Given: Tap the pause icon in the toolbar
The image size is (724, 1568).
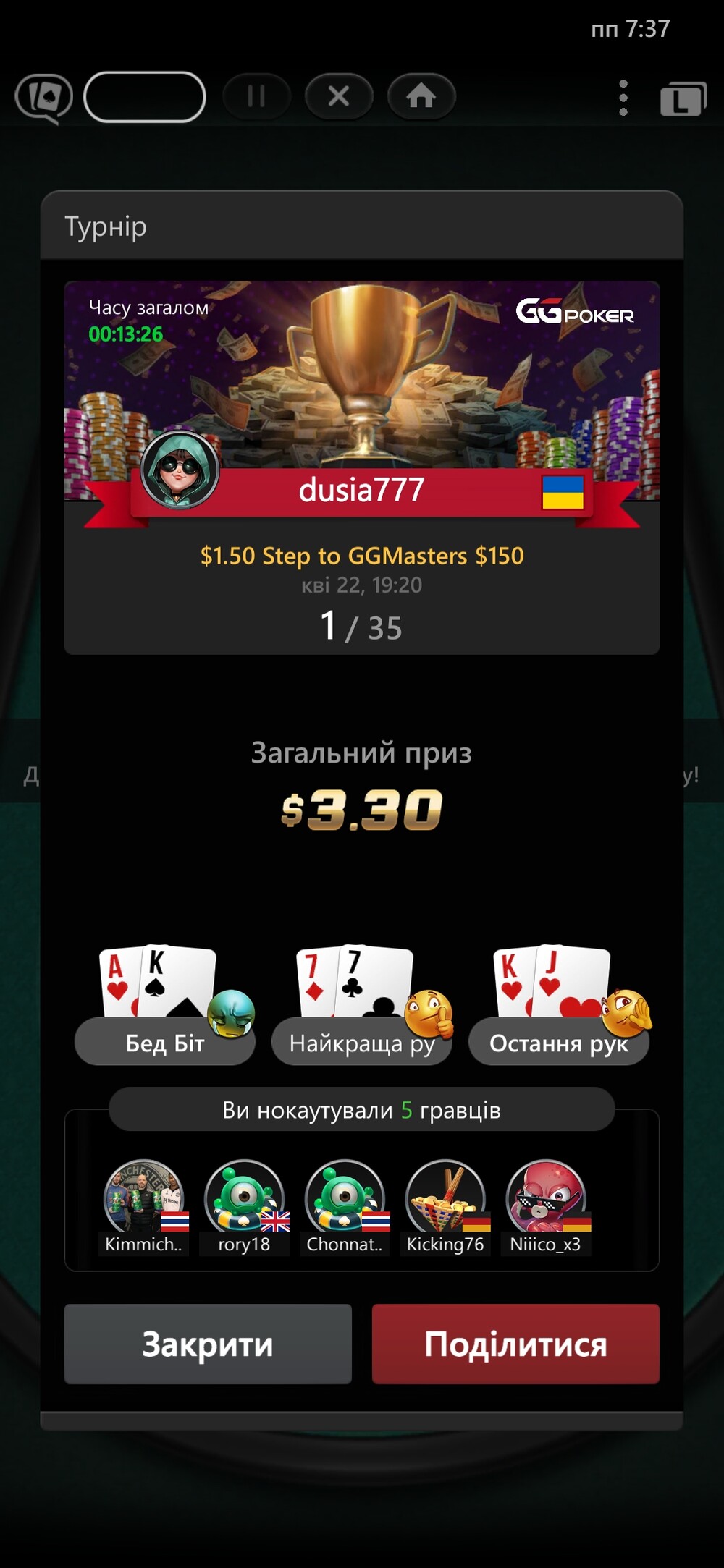Looking at the screenshot, I should [x=256, y=96].
